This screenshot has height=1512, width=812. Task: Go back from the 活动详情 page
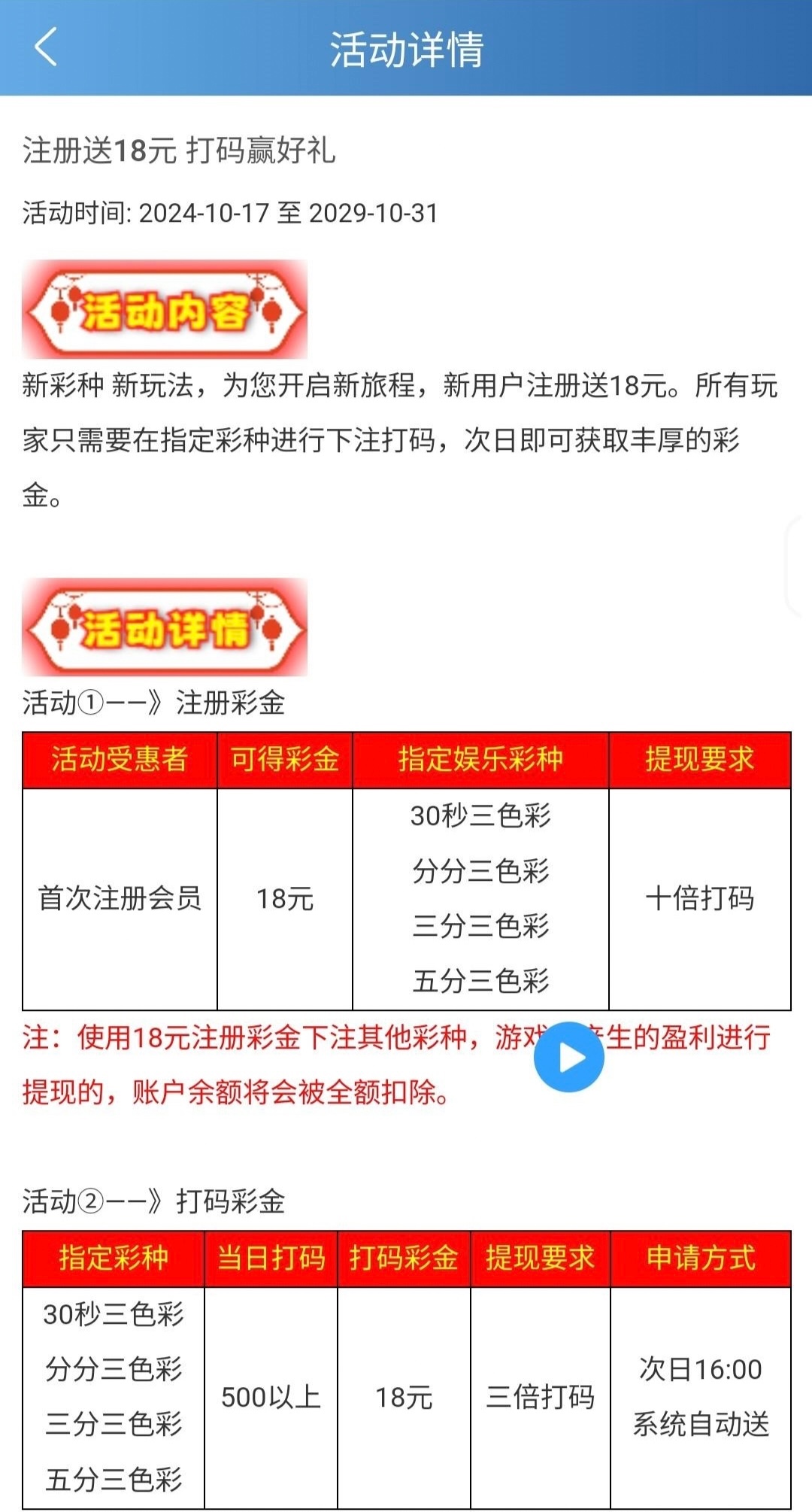47,48
